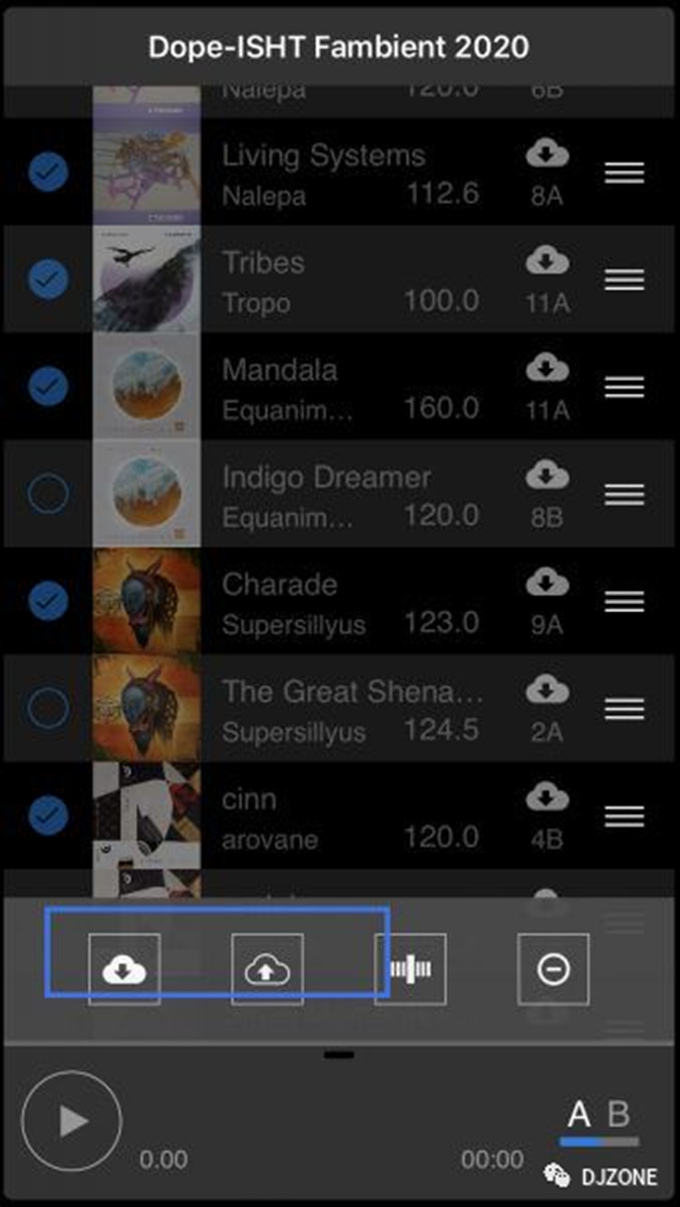Analyze selected tracks with waveform button
Screen dimensions: 680x1207
click(x=410, y=969)
